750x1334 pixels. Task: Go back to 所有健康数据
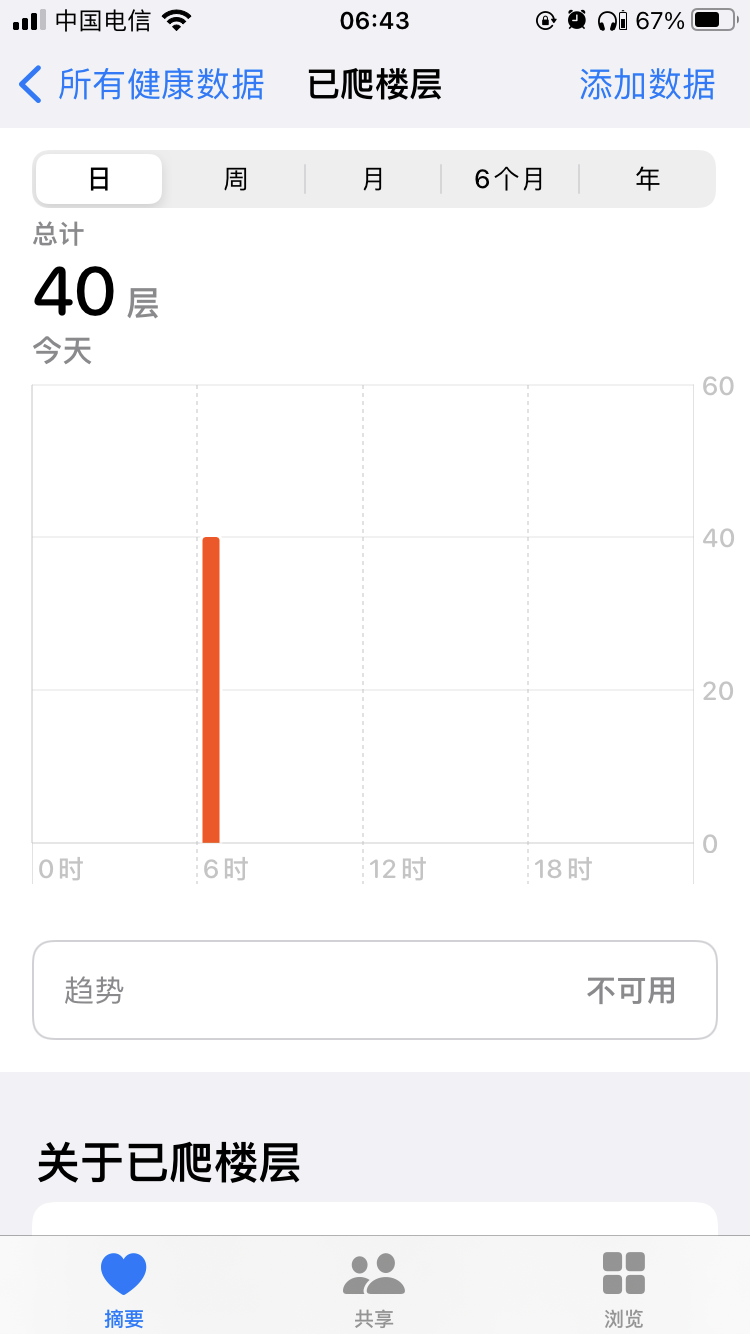[x=141, y=85]
